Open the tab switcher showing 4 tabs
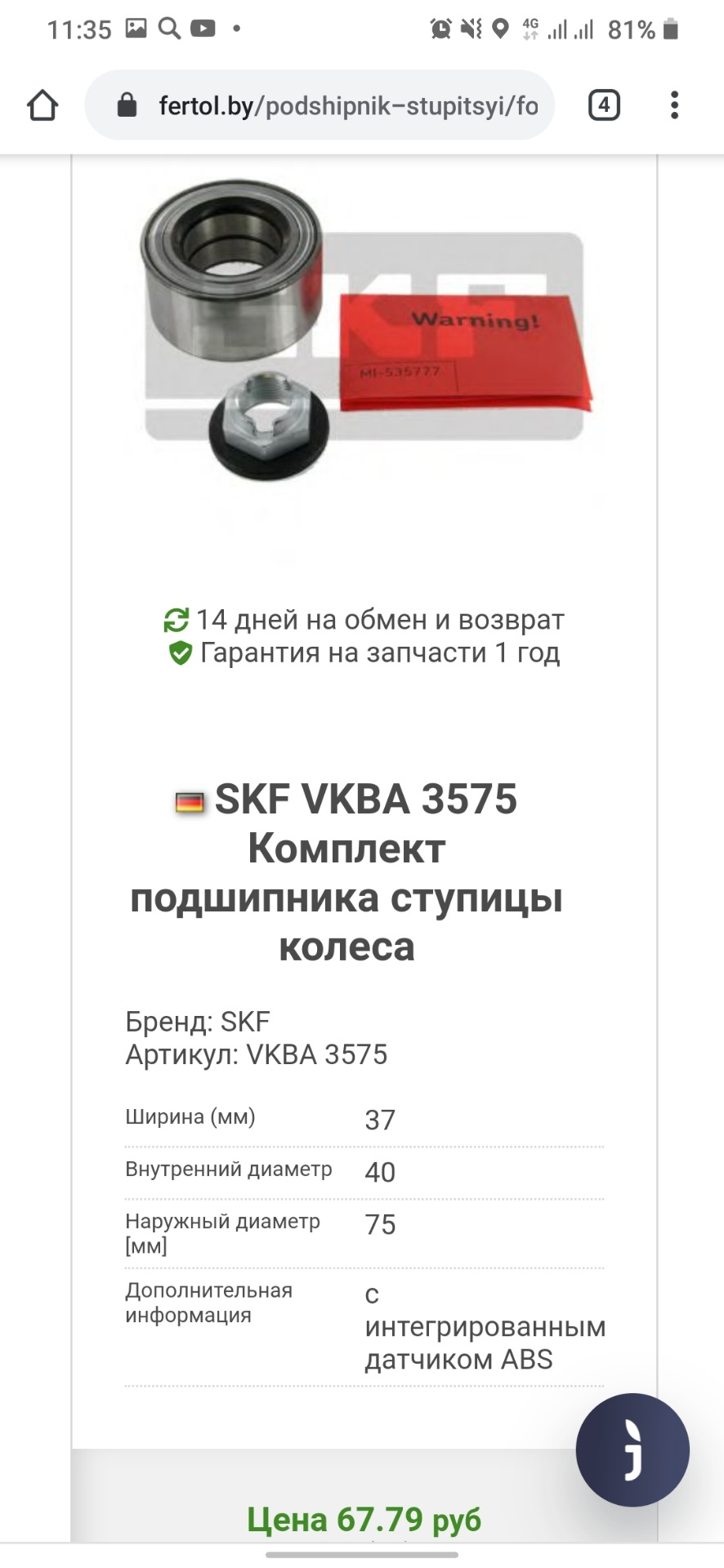Screen dimensions: 724x1568 click(604, 105)
